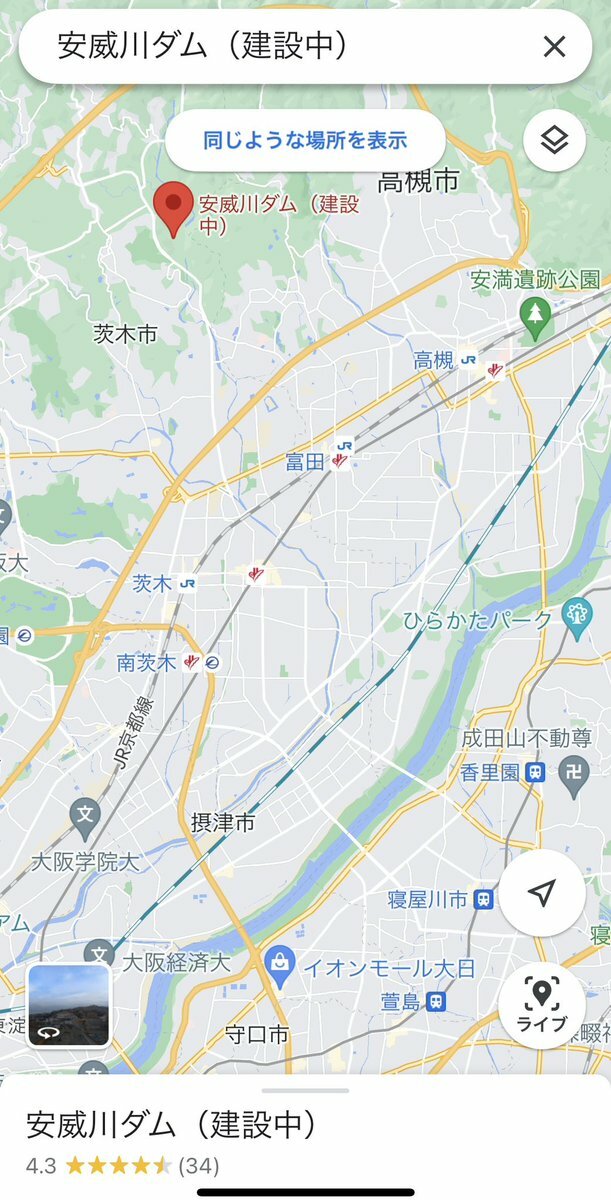Select the 寝屋川市 station marker

[484, 900]
